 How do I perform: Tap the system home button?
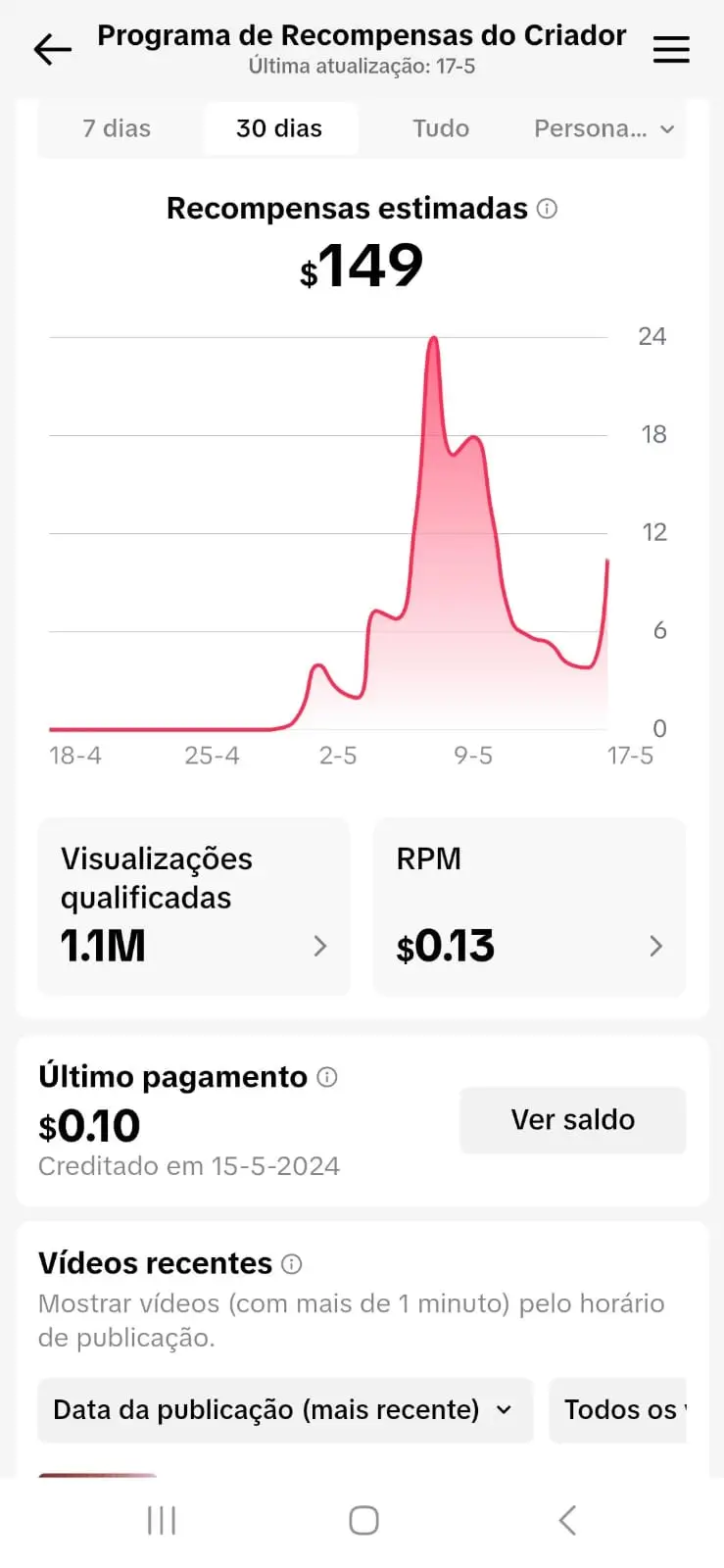(x=363, y=1520)
